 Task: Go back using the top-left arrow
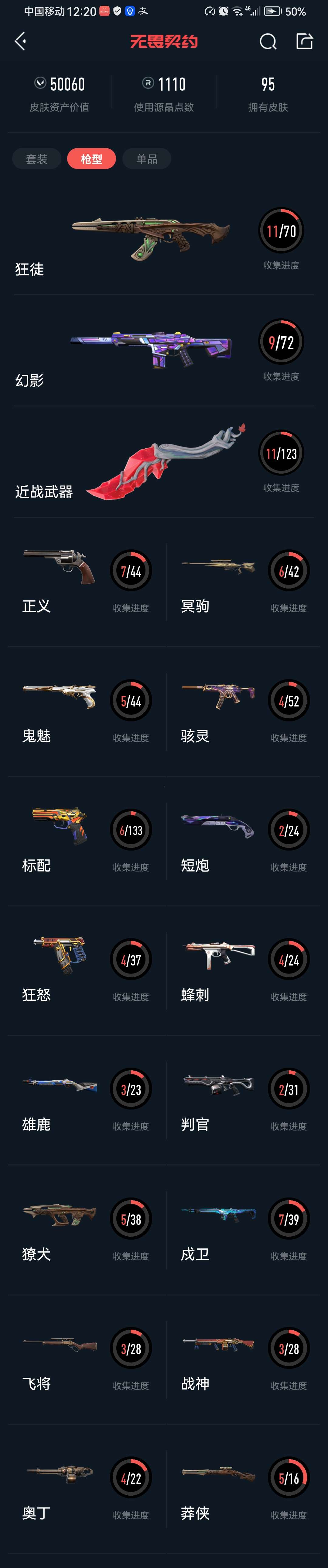(20, 41)
